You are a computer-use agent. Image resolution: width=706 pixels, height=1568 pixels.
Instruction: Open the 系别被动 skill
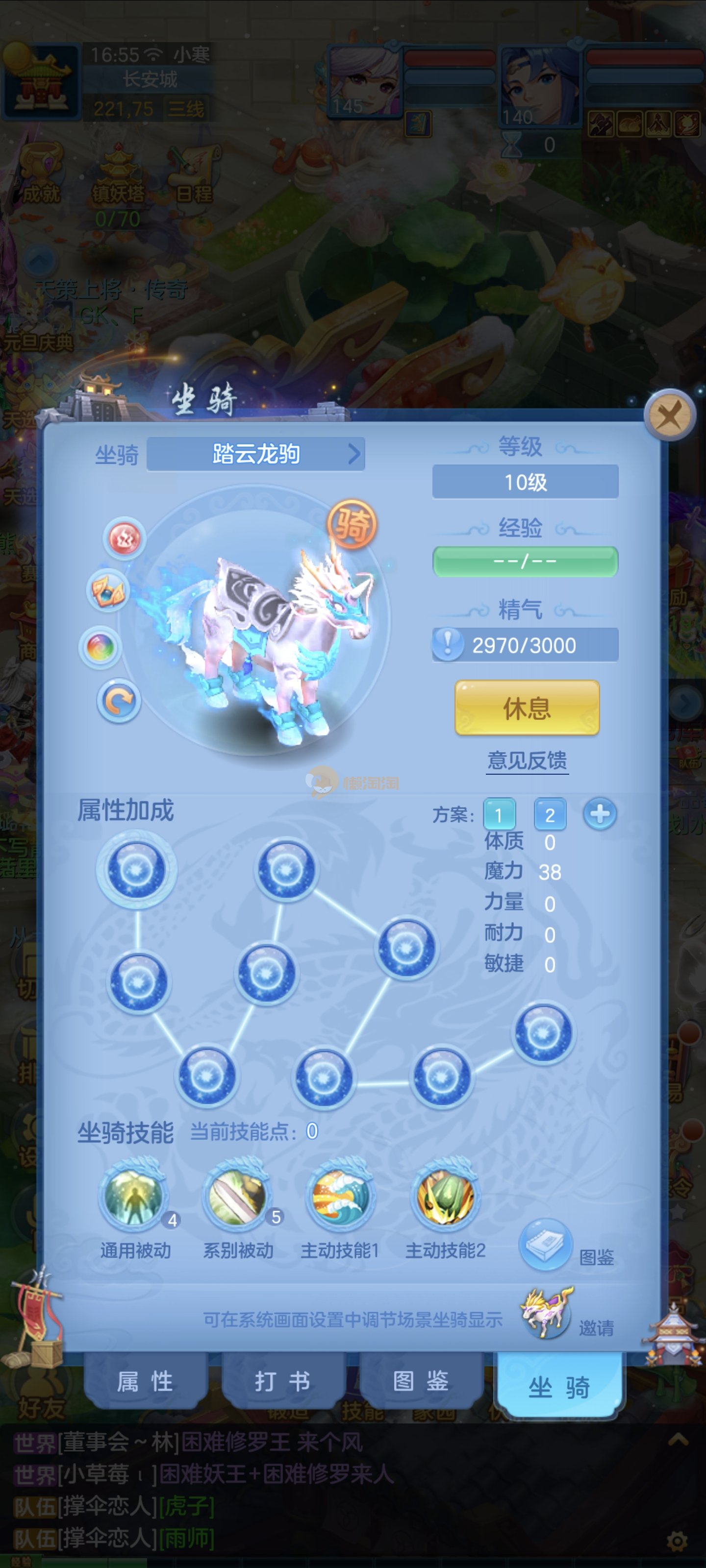click(238, 1197)
